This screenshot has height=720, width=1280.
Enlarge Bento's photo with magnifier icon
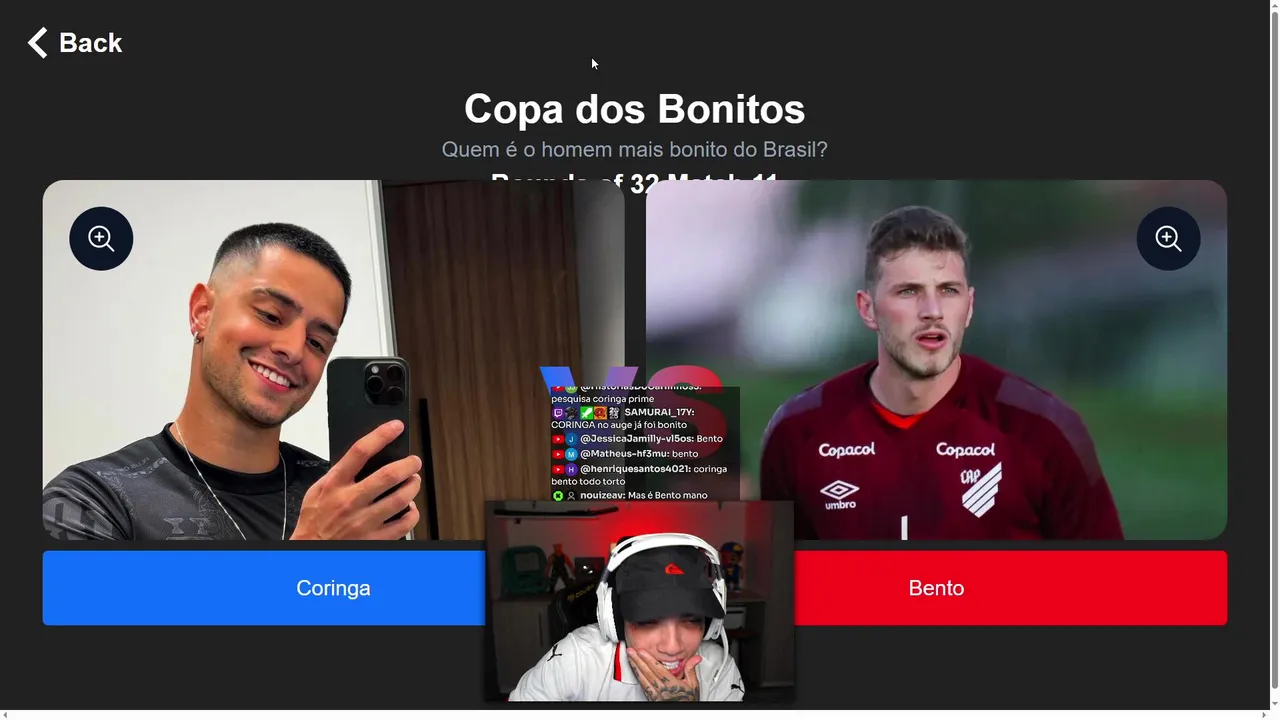1168,238
